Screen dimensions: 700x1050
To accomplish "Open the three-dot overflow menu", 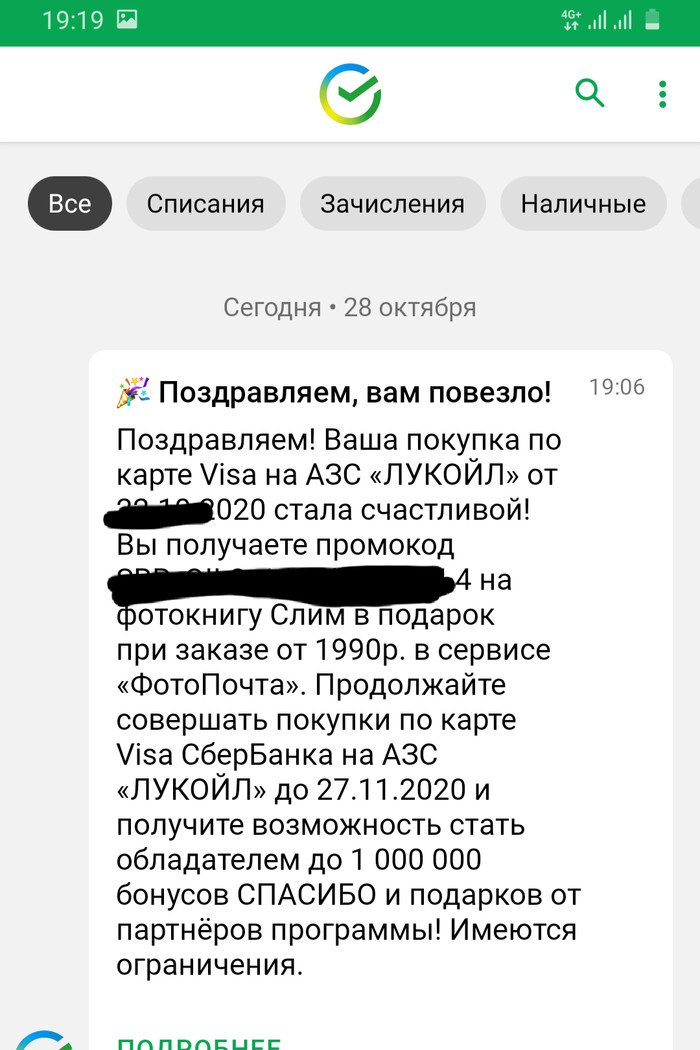I will pyautogui.click(x=662, y=95).
